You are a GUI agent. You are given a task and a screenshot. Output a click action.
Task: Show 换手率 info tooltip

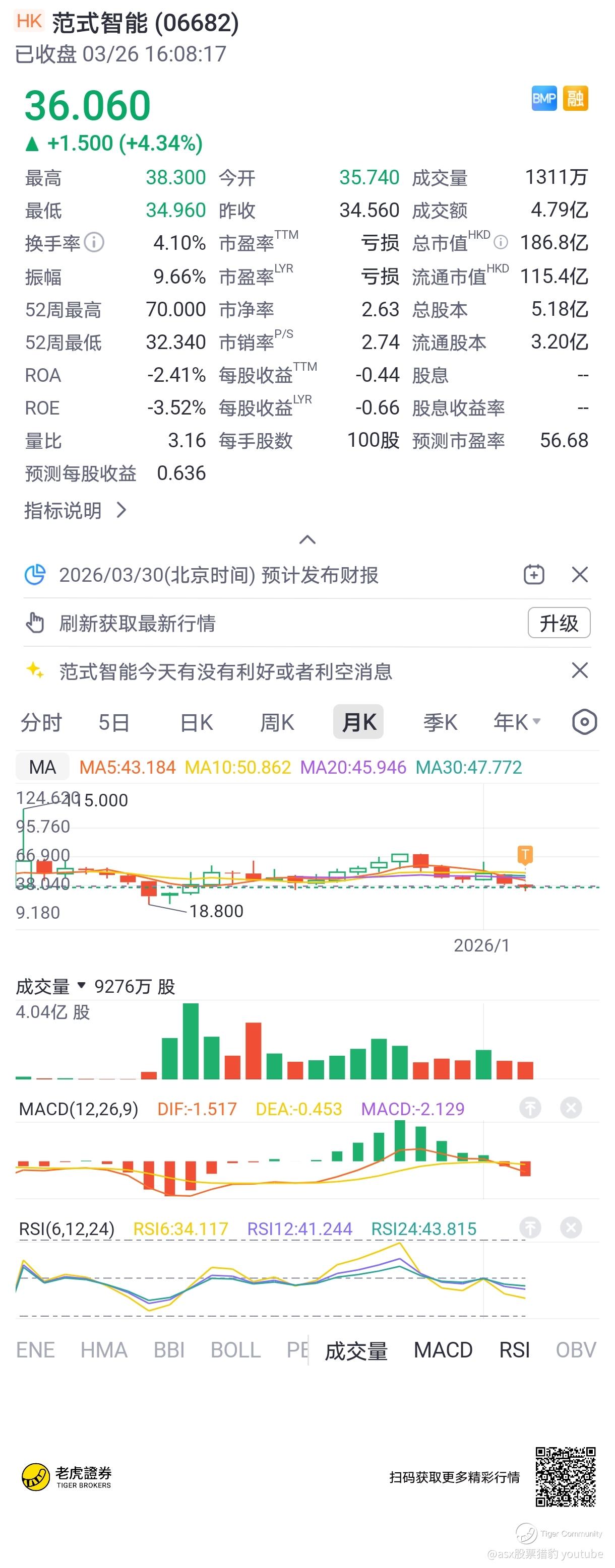click(x=94, y=242)
